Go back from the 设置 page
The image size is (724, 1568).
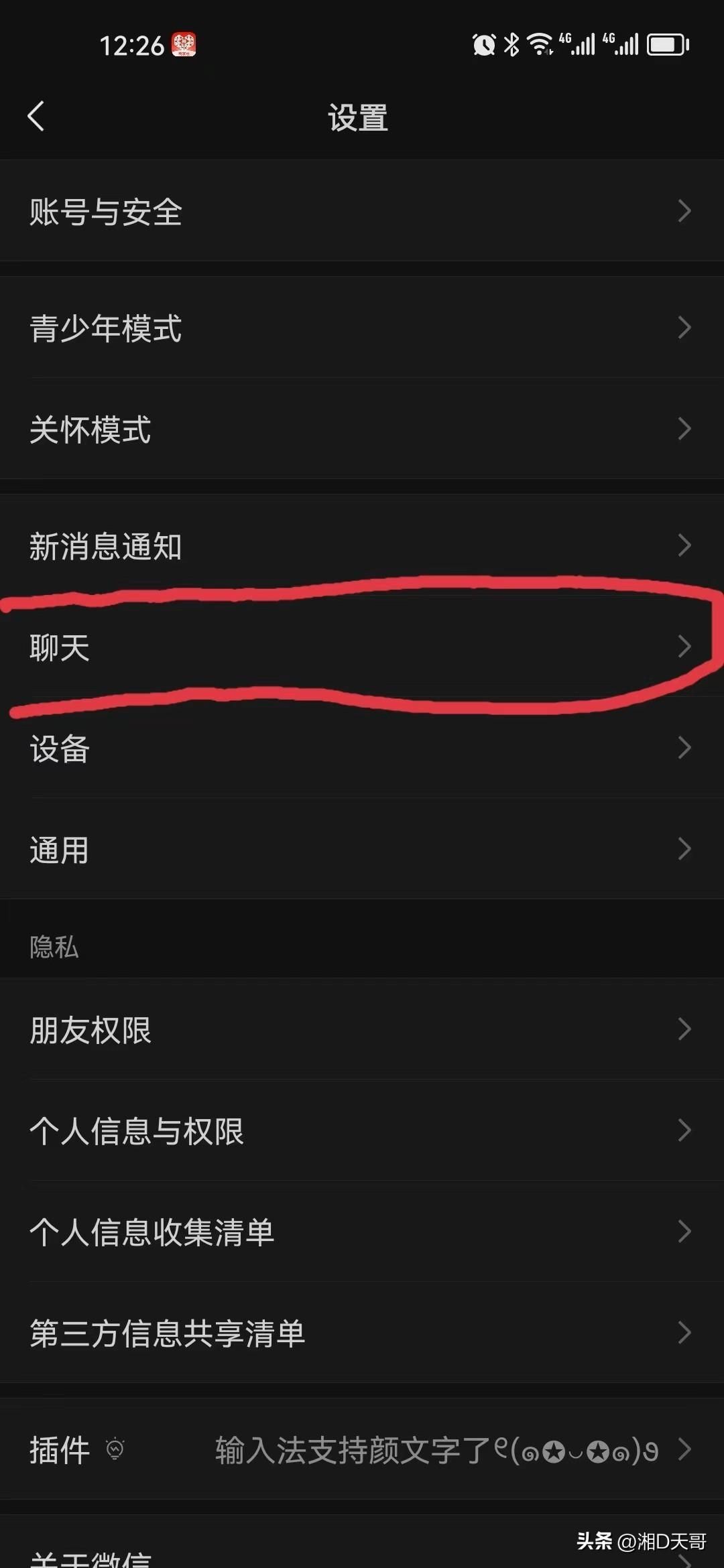point(36,117)
